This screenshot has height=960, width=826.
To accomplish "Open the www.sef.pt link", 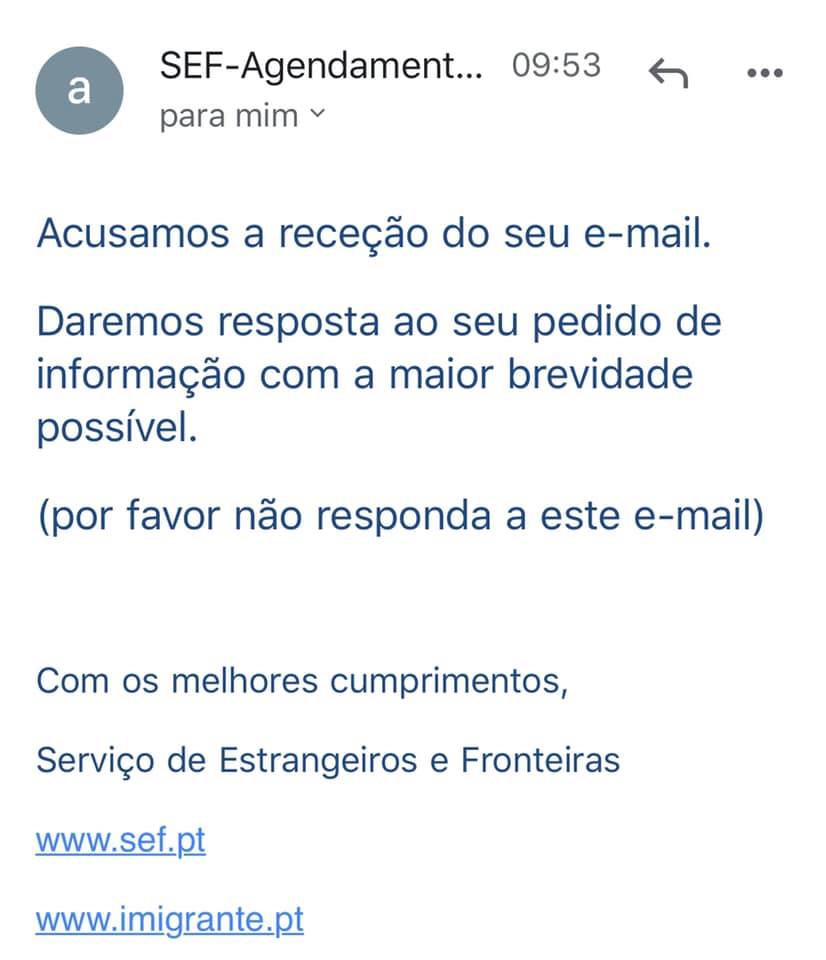I will tap(120, 840).
